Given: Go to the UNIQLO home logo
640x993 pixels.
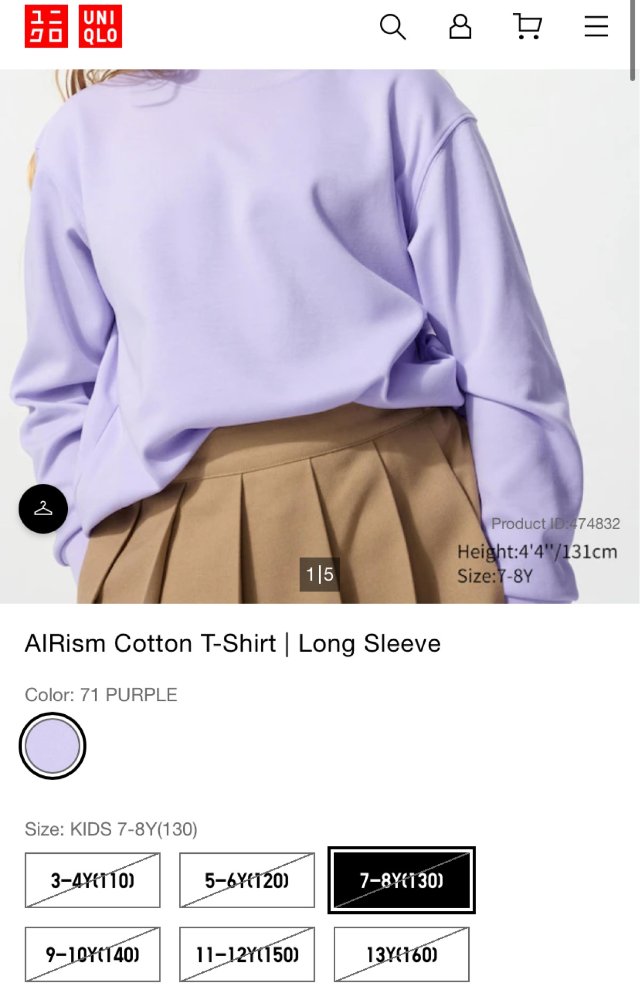Looking at the screenshot, I should coord(73,28).
